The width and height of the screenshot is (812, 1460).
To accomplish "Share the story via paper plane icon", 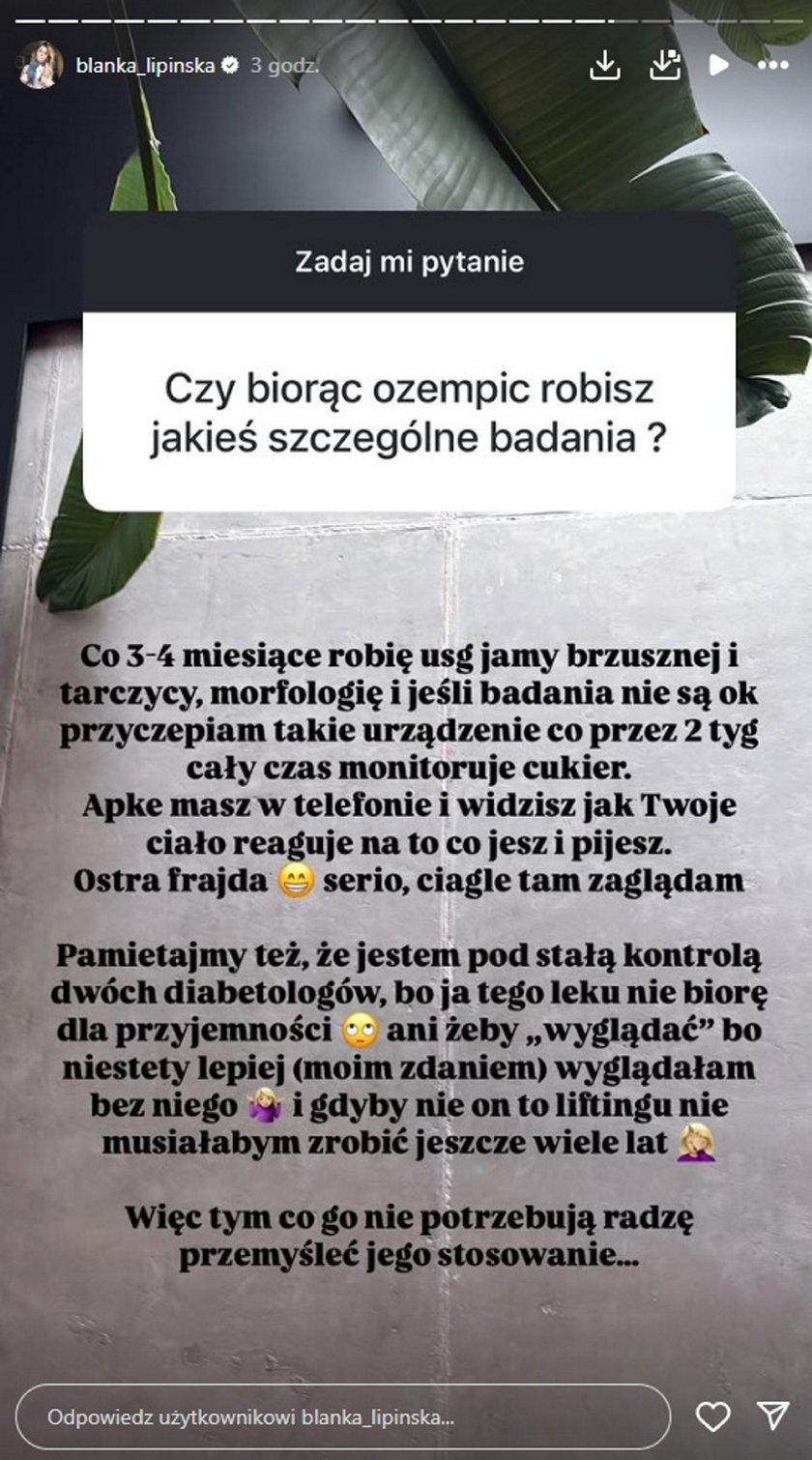I will tap(773, 1416).
